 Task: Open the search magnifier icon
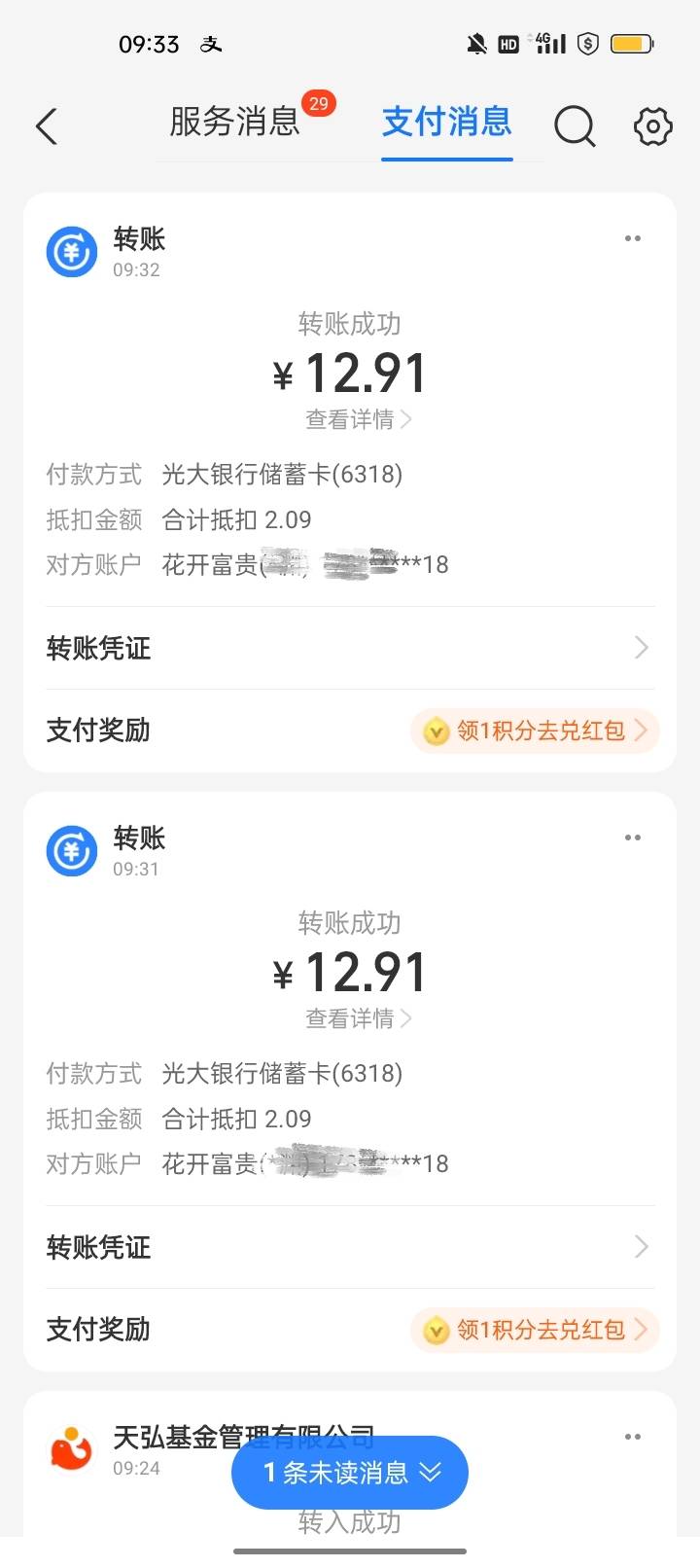click(575, 125)
